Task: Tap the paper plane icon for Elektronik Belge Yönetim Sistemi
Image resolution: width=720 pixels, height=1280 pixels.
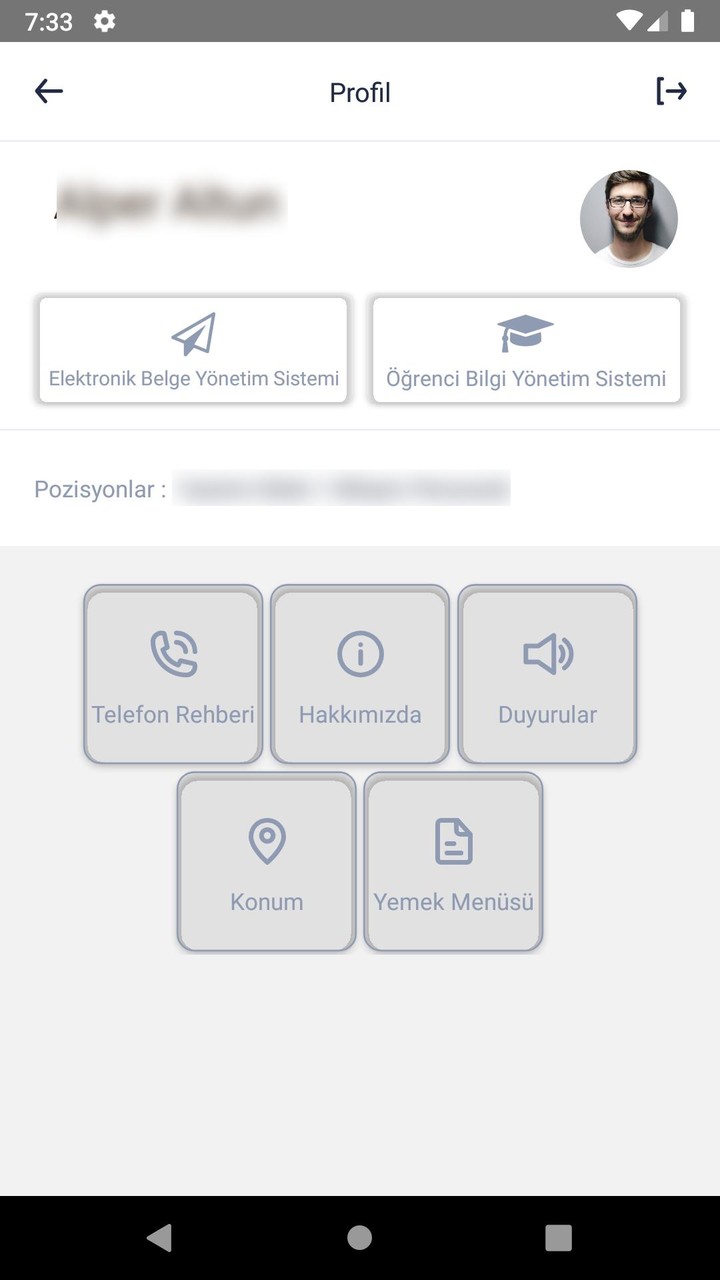Action: [193, 333]
